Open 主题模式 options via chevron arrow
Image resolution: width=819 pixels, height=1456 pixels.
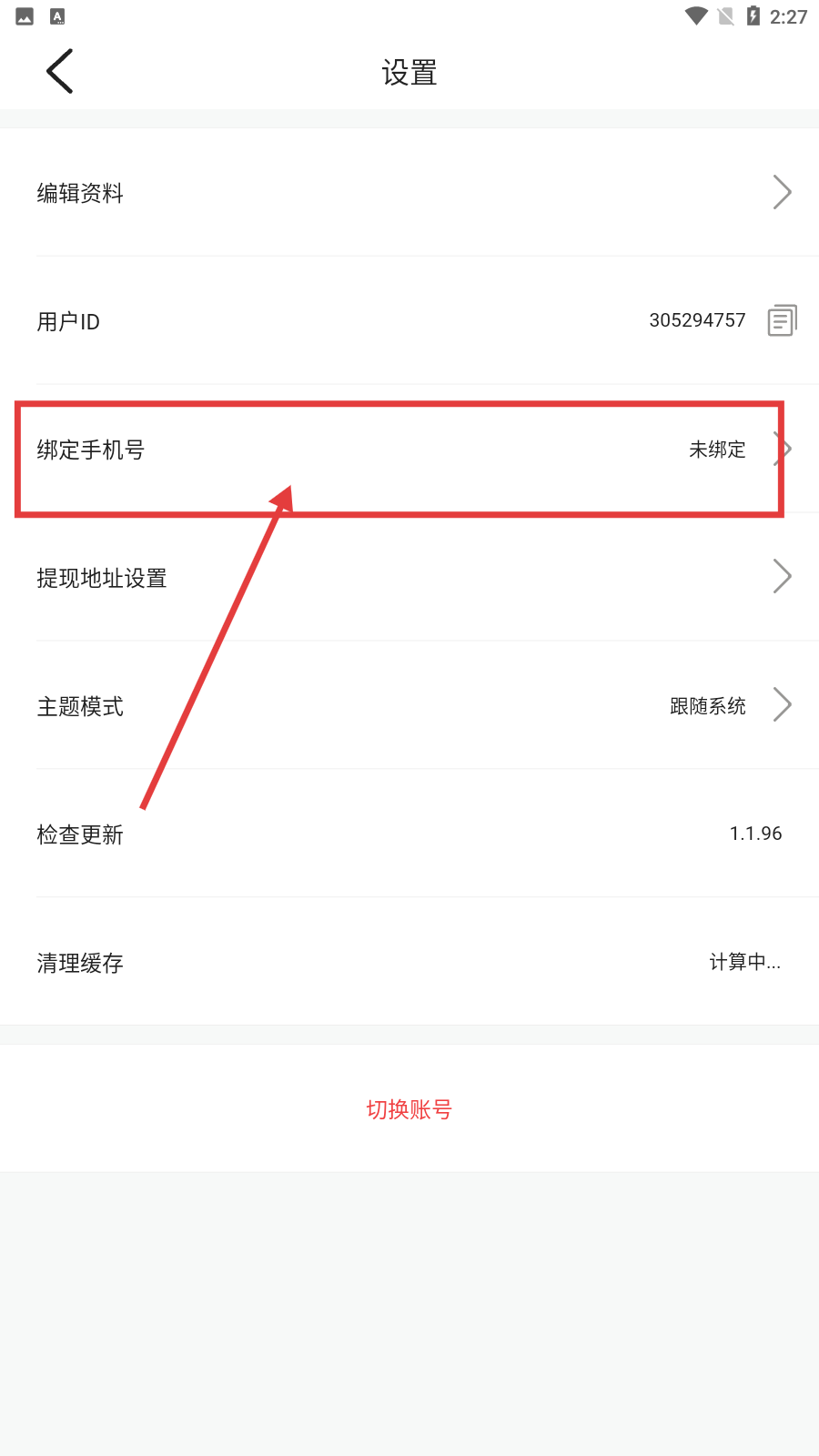[x=783, y=704]
